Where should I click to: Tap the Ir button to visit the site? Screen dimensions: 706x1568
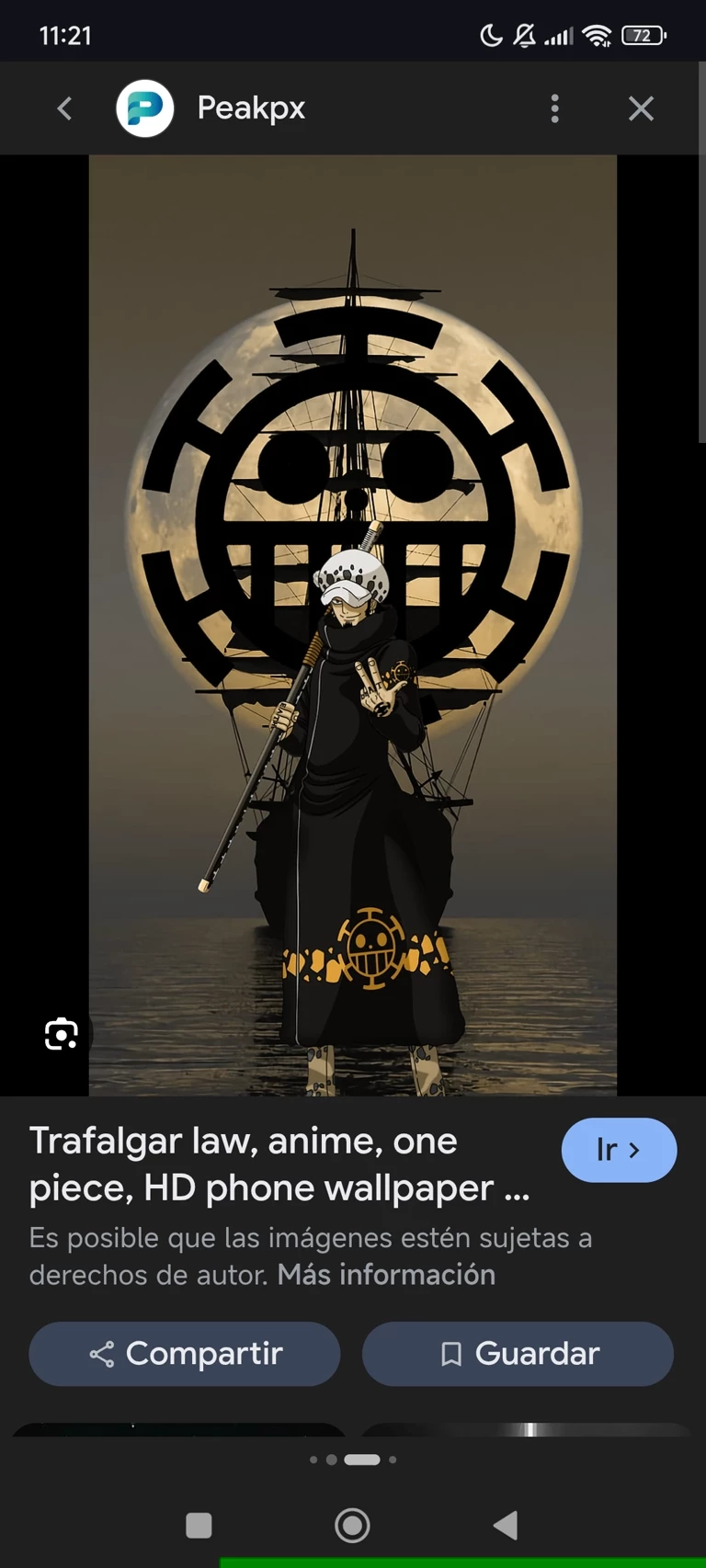(x=619, y=1150)
